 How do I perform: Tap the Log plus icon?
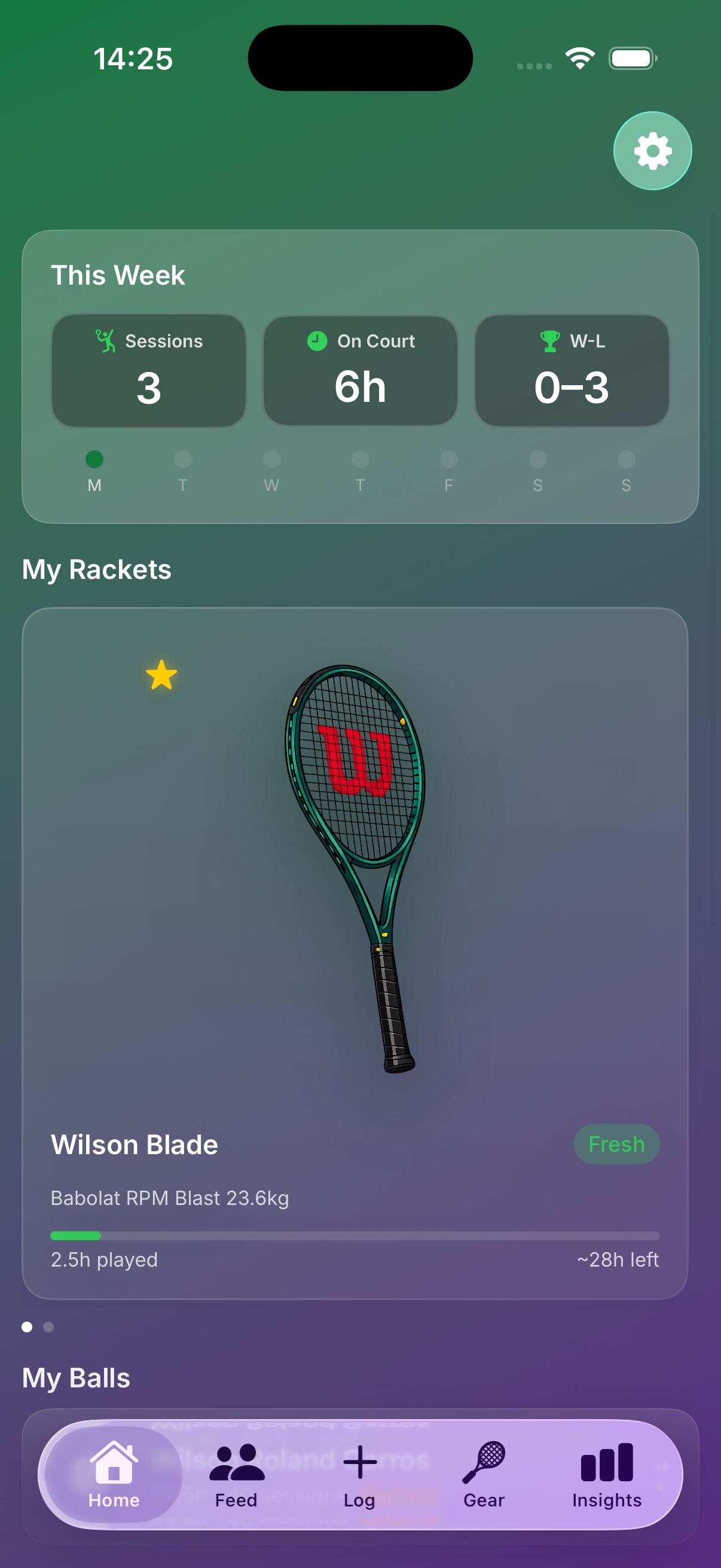click(x=359, y=1461)
